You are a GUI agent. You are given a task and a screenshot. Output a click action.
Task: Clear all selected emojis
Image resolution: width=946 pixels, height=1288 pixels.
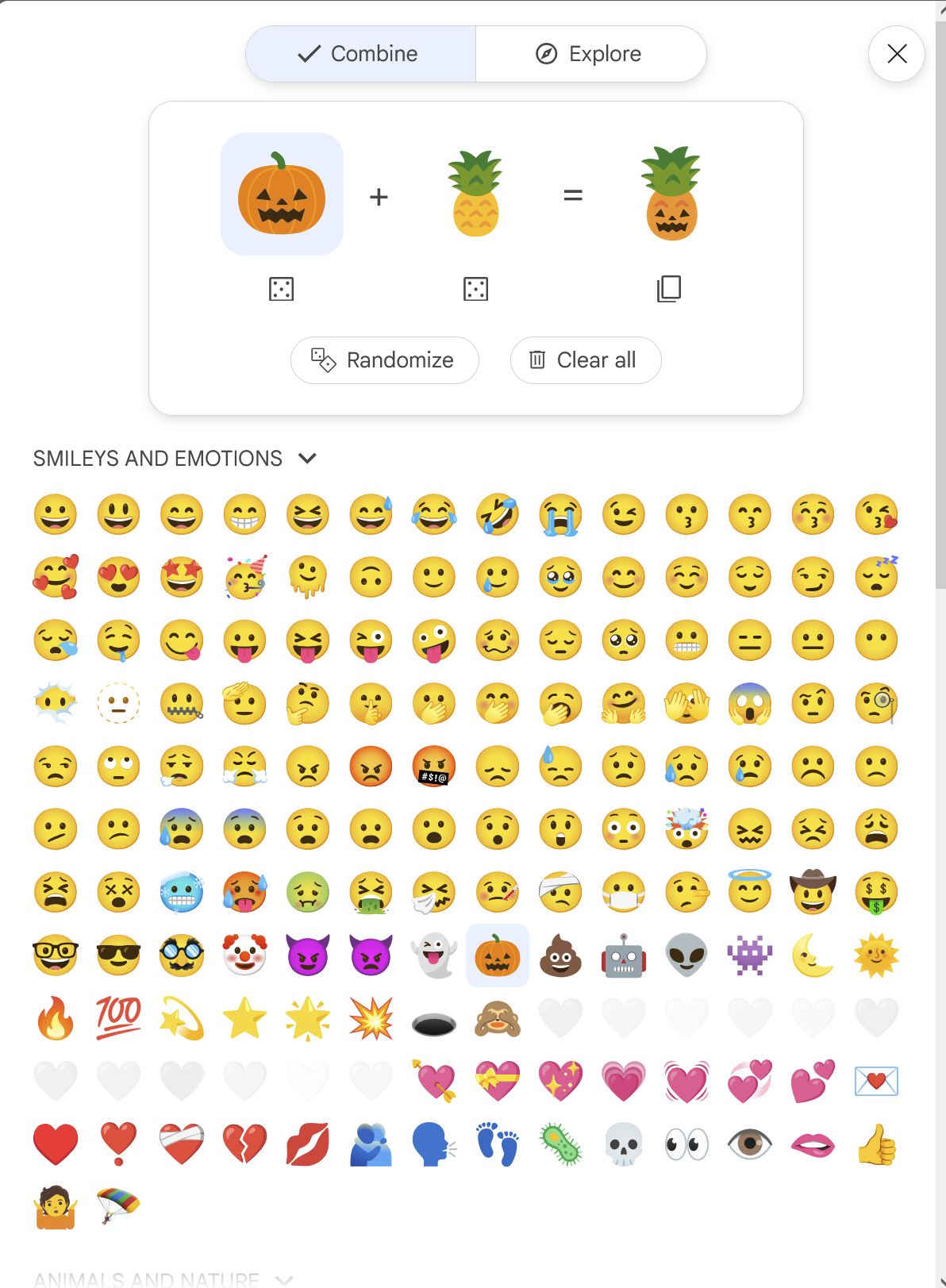[x=585, y=360]
